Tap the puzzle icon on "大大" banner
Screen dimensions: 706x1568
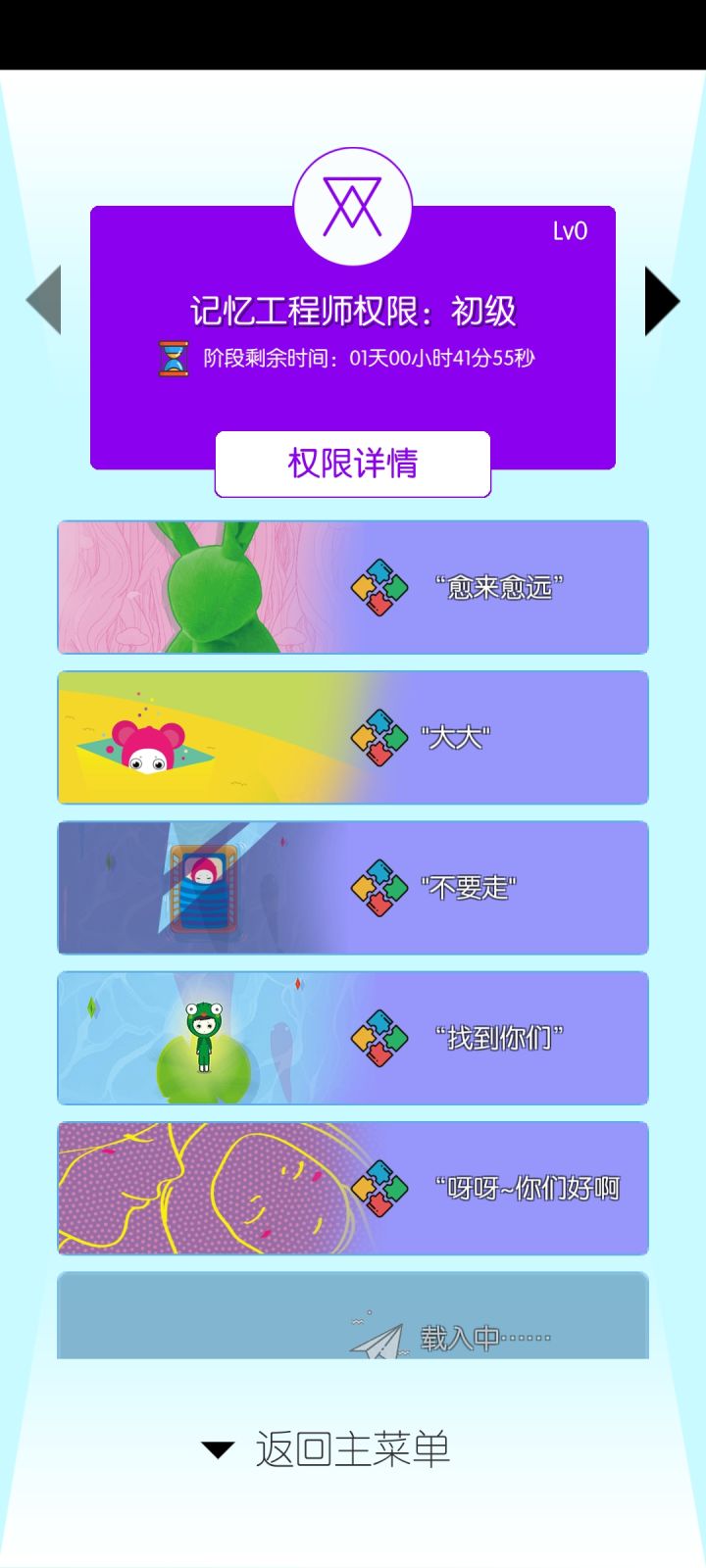coord(380,737)
